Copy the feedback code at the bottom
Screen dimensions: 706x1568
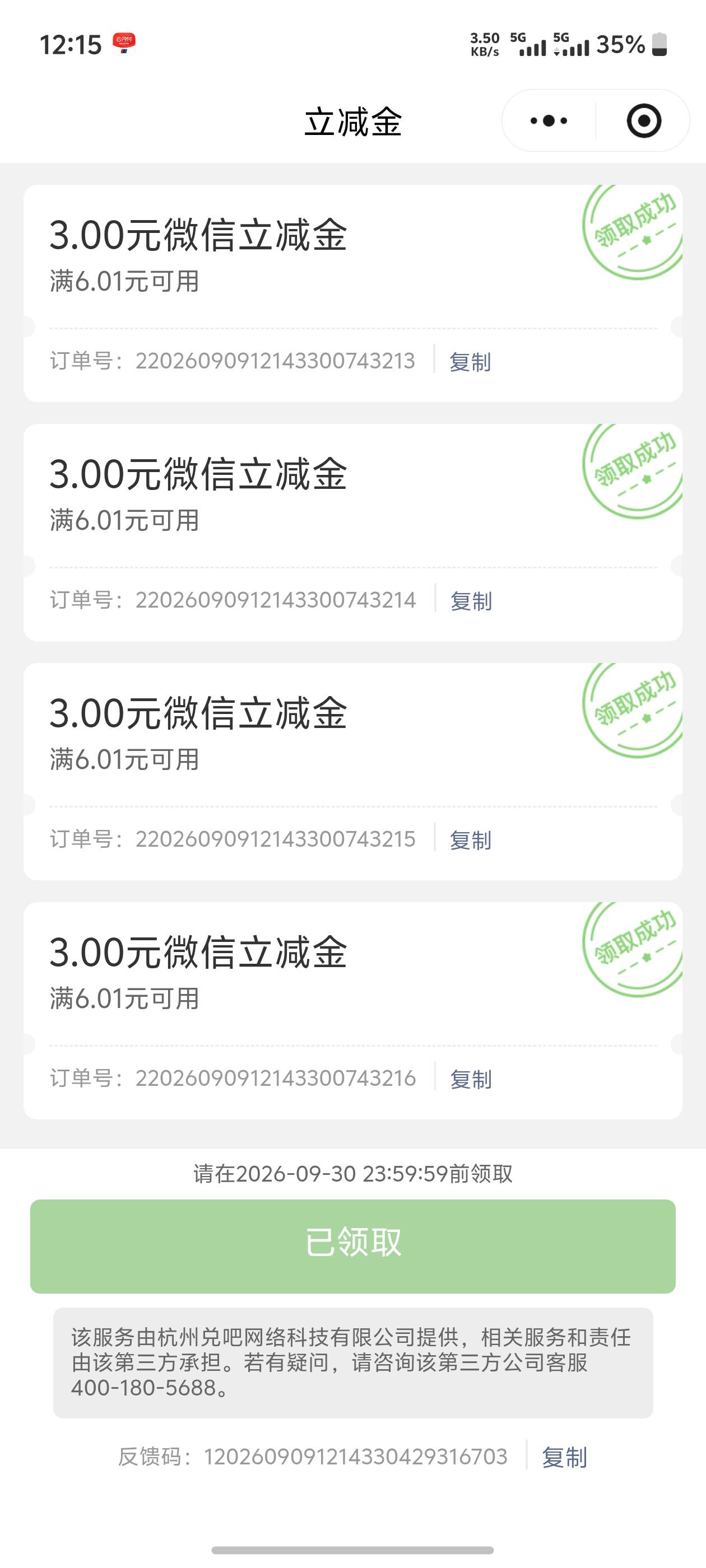coord(565,1457)
